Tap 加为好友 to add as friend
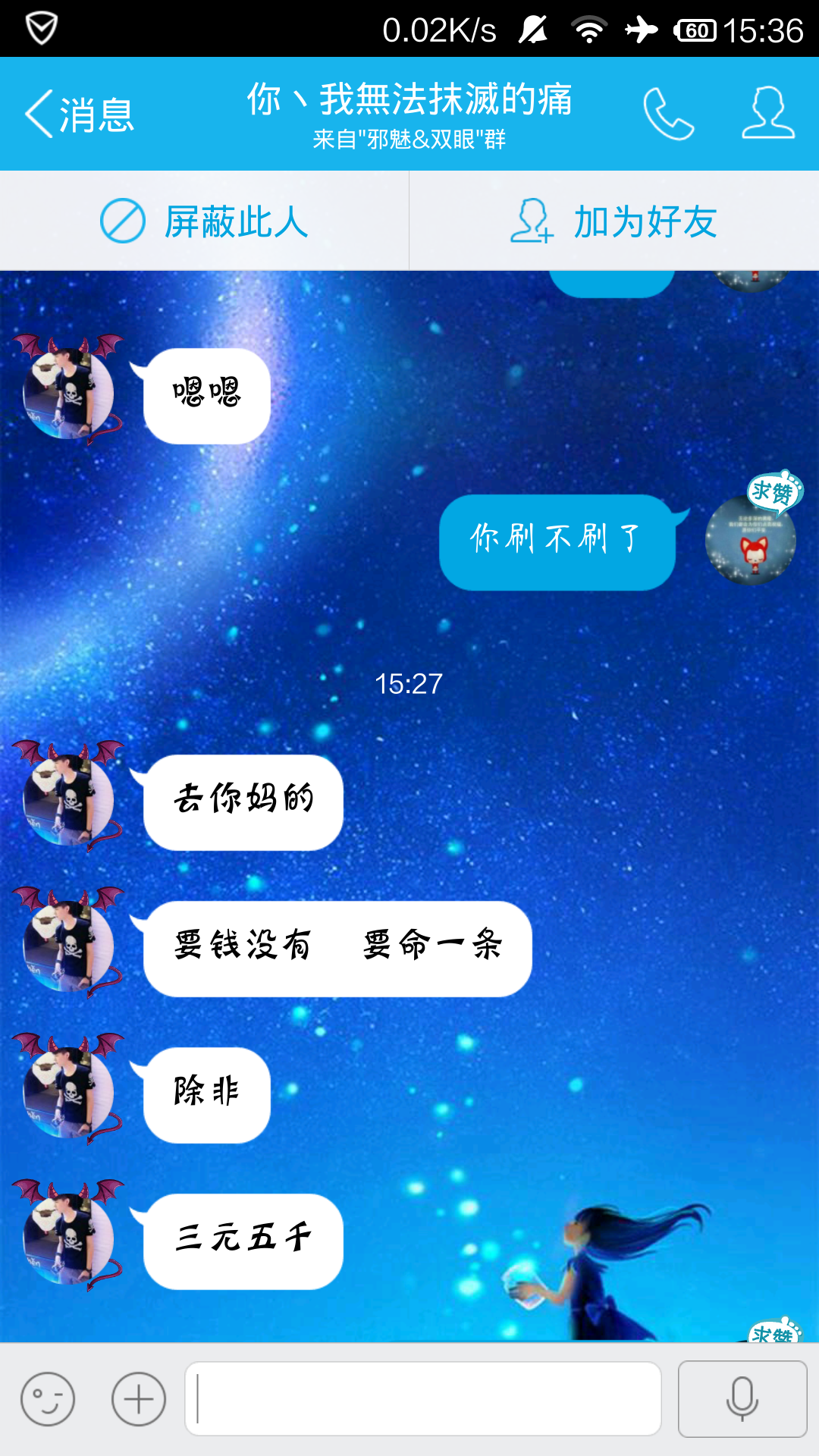 coord(614,221)
